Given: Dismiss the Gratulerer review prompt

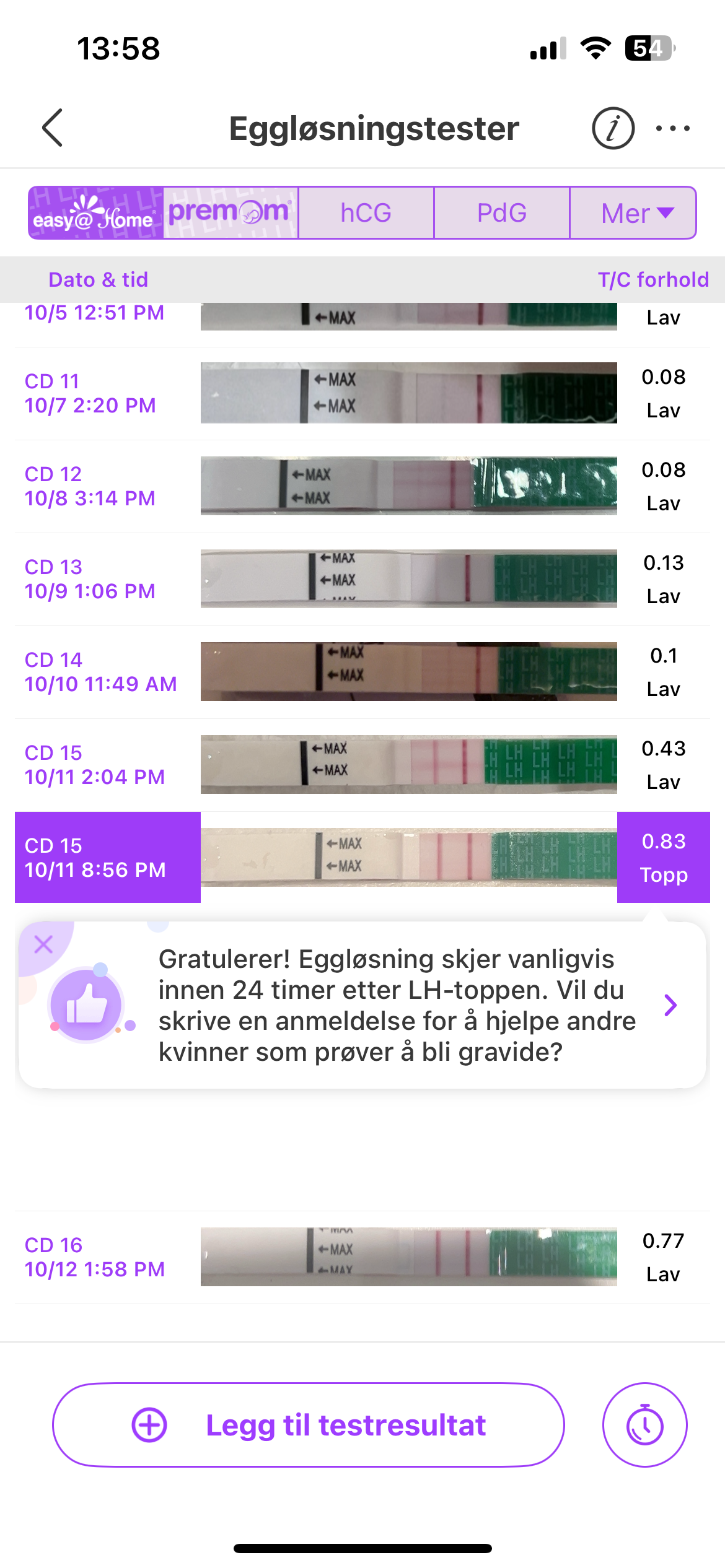Looking at the screenshot, I should pos(43,944).
